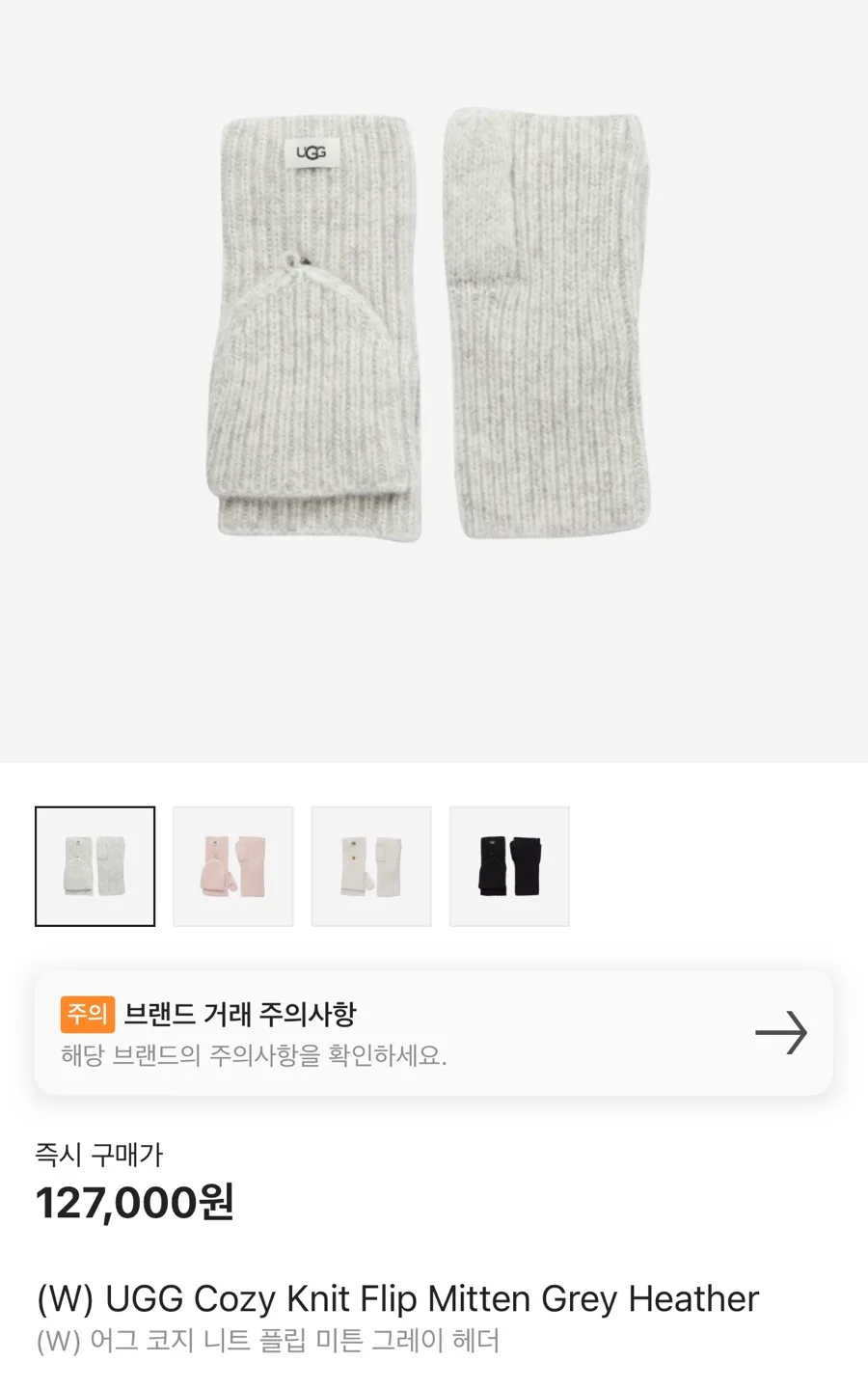Click '(W) UGG Cozy Knit Flip Mitten' heading

pyautogui.click(x=395, y=1298)
